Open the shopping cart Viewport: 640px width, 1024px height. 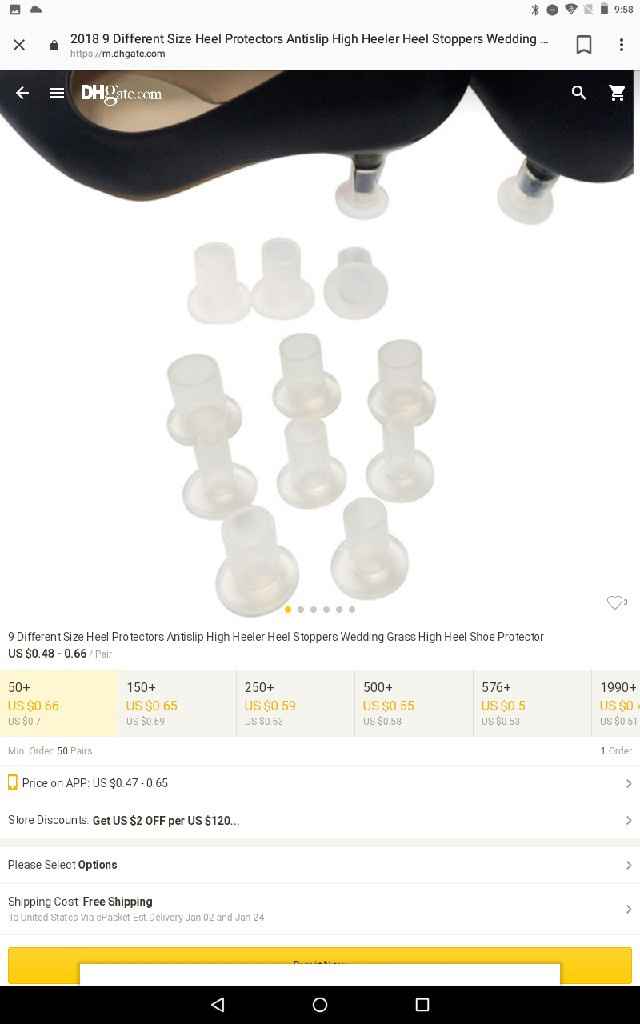(617, 93)
